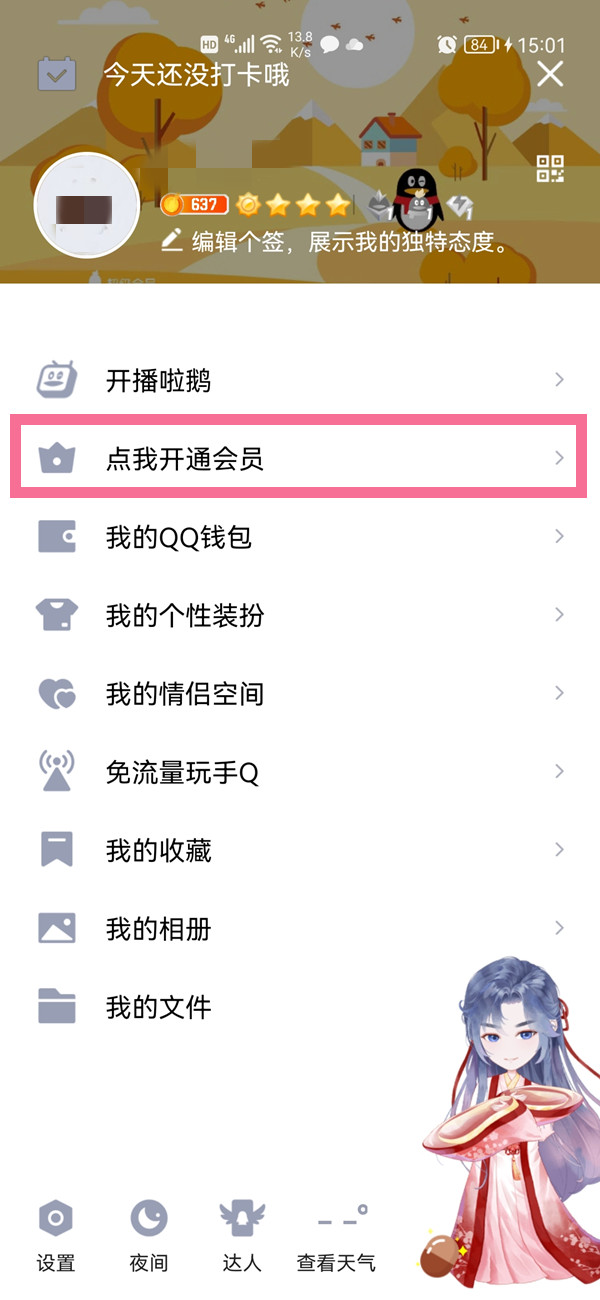The height and width of the screenshot is (1300, 600).
Task: Open 我的QQ钱包 wallet
Action: pos(300,537)
